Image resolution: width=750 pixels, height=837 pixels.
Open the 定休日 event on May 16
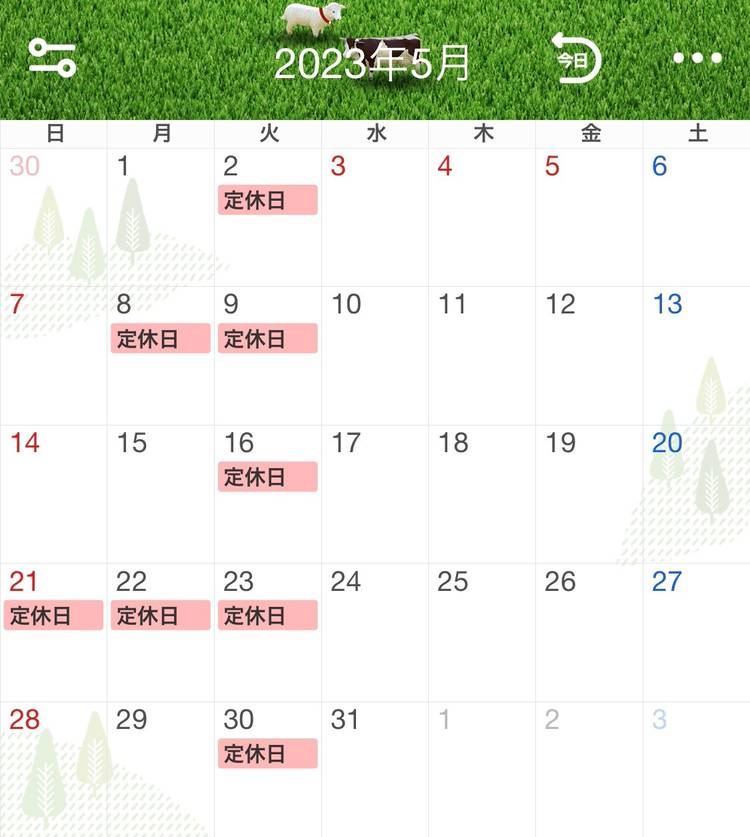coord(267,477)
